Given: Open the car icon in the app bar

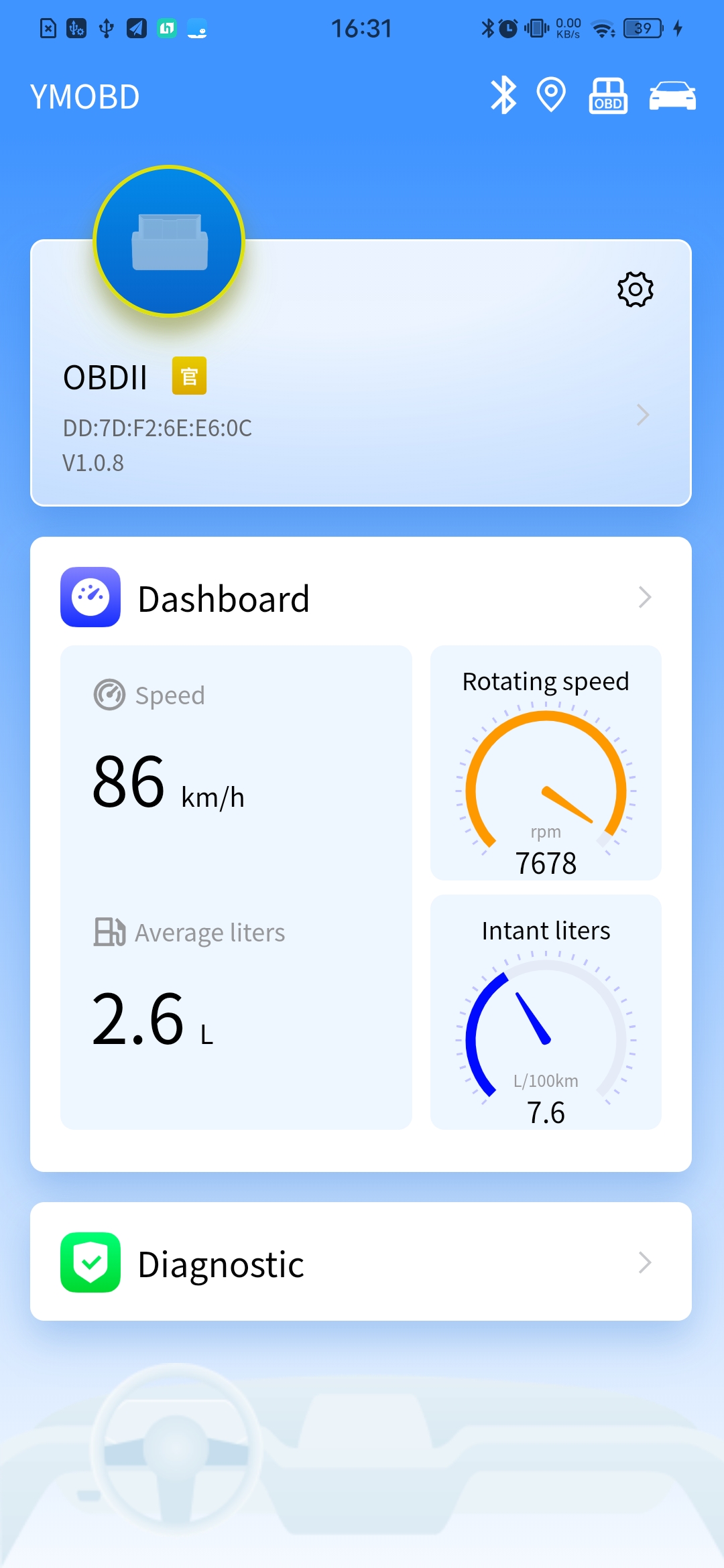Looking at the screenshot, I should coord(672,96).
